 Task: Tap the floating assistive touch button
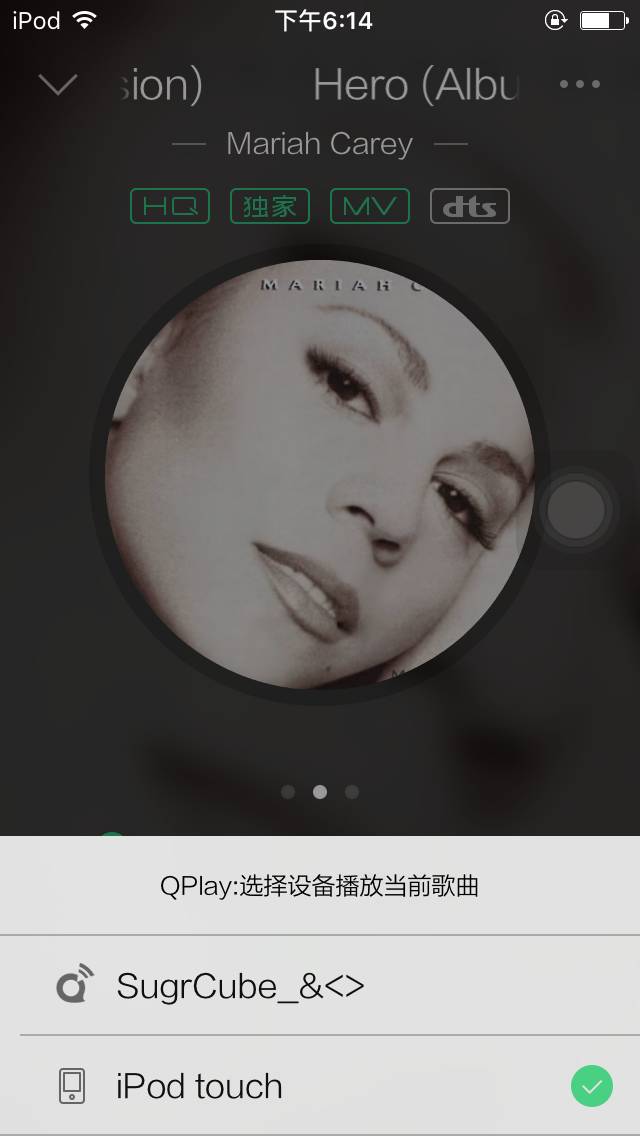tap(576, 510)
